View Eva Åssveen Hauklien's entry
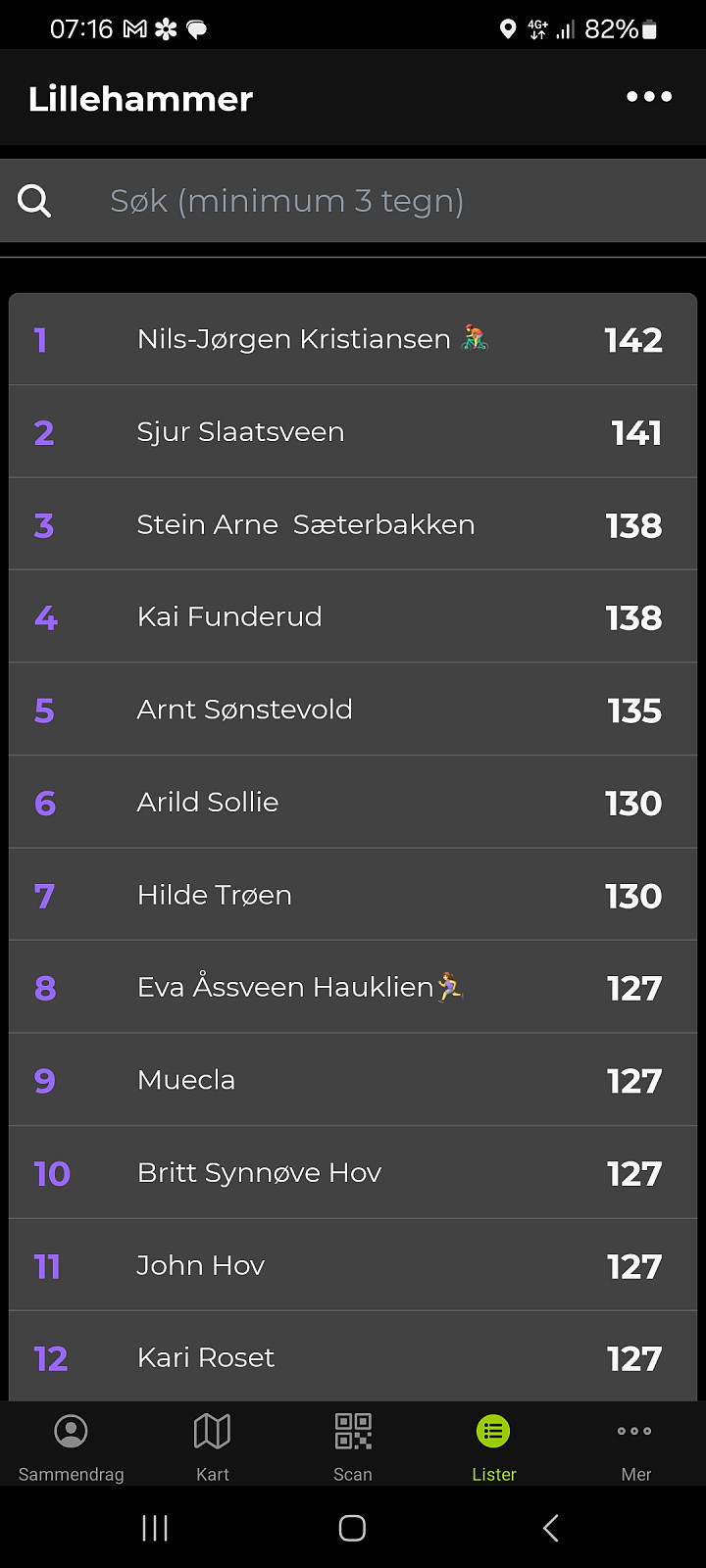The image size is (706, 1568). [353, 987]
